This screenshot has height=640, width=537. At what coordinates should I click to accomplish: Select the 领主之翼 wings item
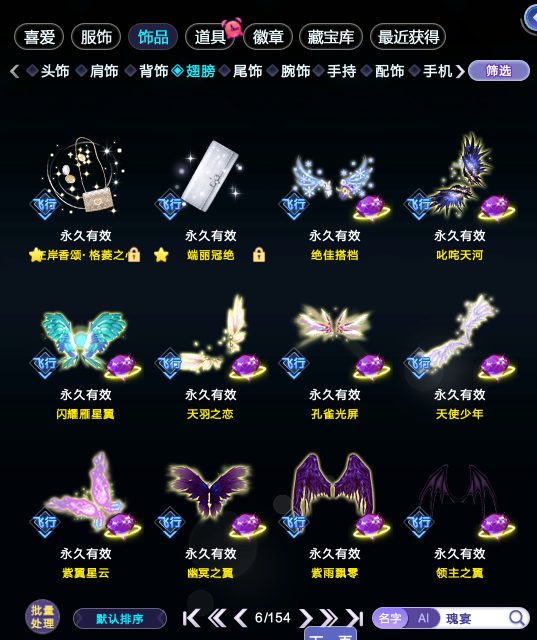pos(459,514)
